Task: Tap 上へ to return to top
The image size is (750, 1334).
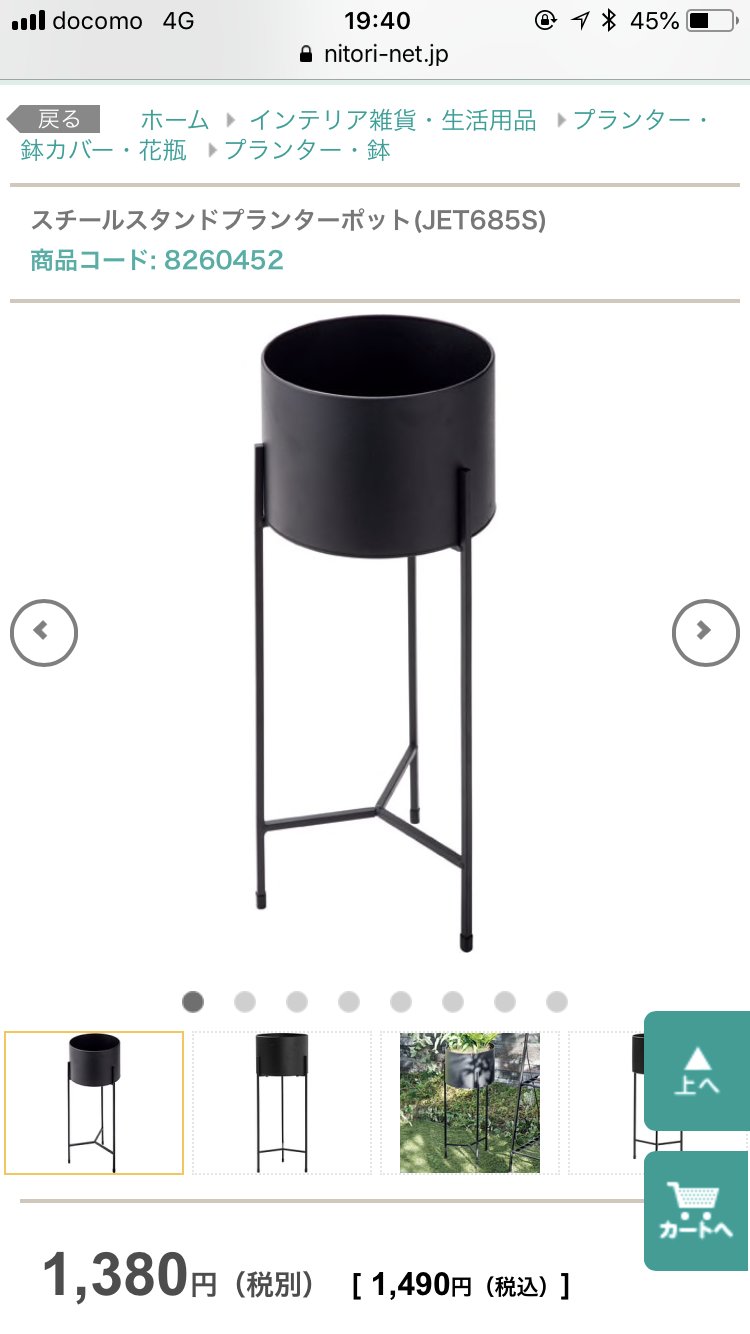Action: 698,1071
